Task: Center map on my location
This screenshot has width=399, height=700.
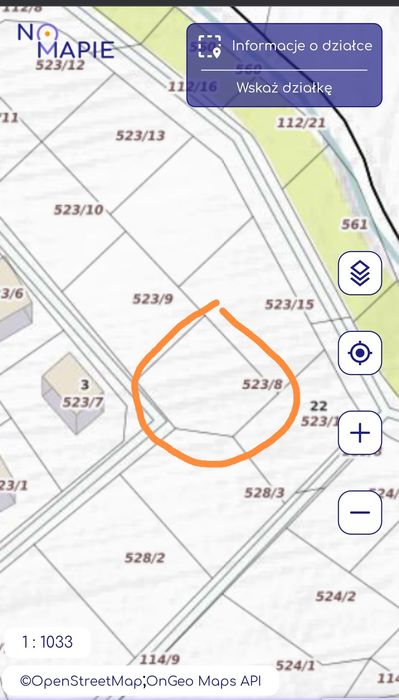Action: coord(360,353)
